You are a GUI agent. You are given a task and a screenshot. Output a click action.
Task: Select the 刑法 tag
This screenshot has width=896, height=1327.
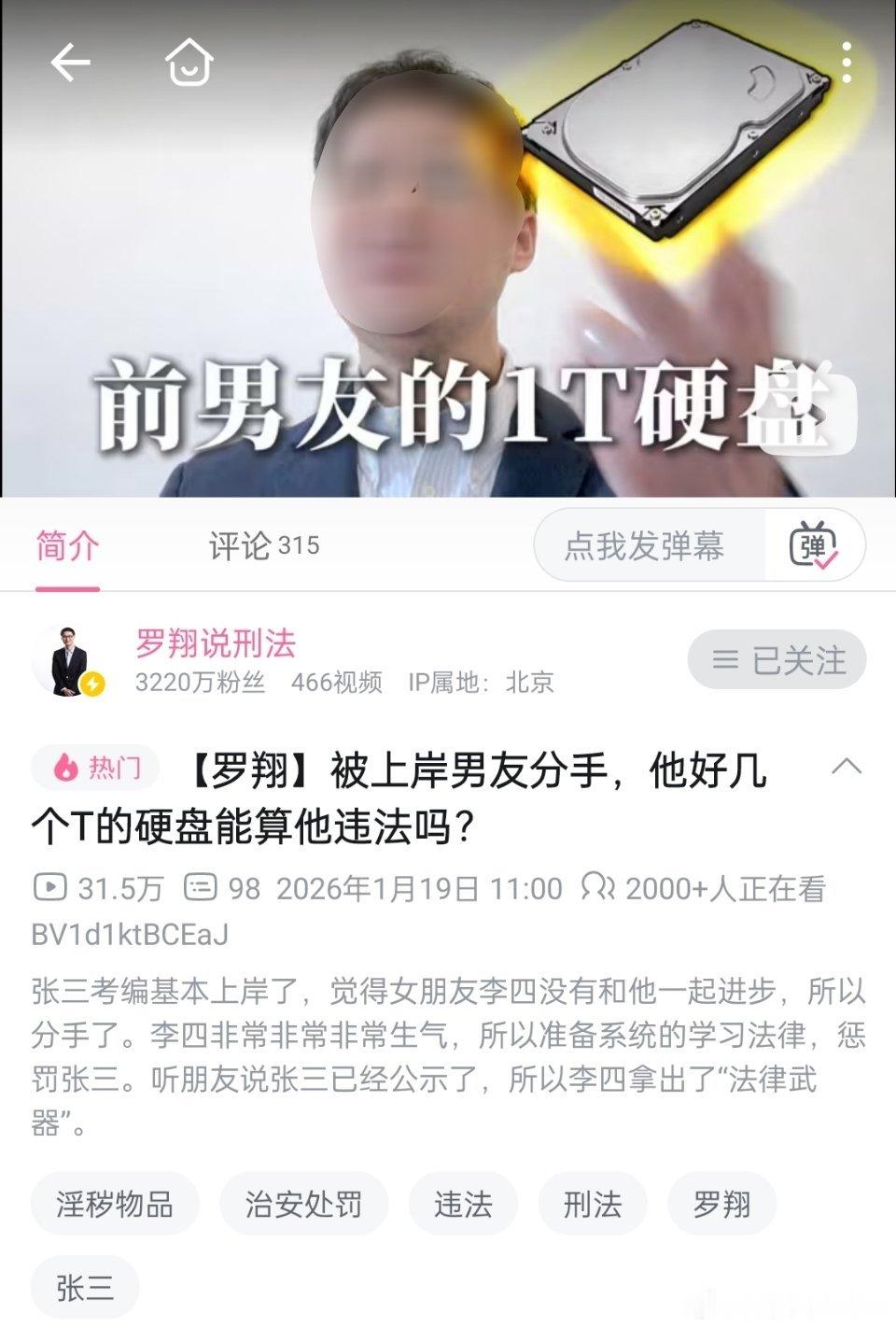click(x=594, y=1206)
